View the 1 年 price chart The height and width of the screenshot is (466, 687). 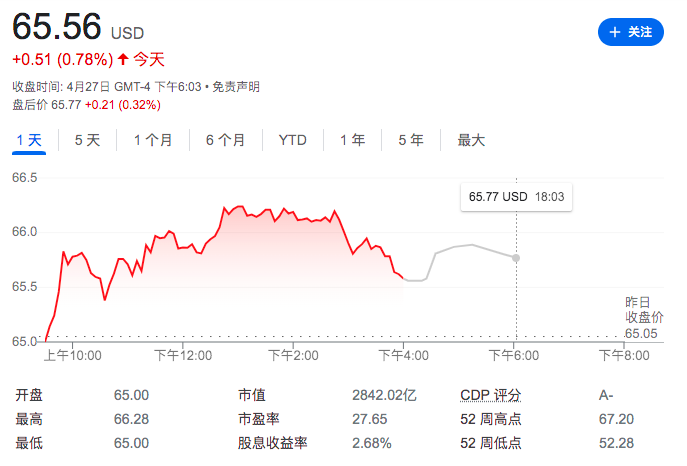[x=352, y=140]
